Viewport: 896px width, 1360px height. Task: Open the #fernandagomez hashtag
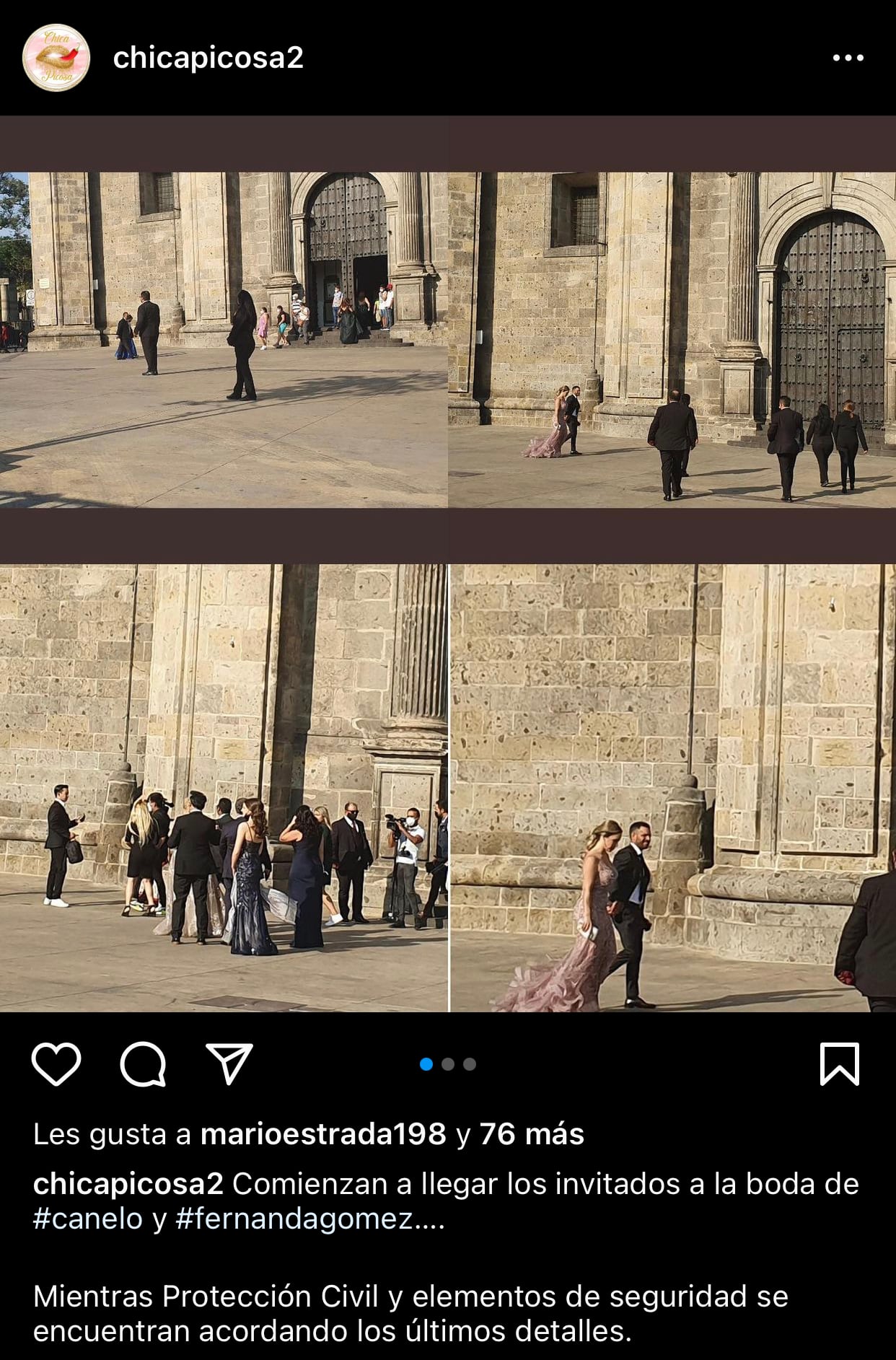(x=294, y=1219)
